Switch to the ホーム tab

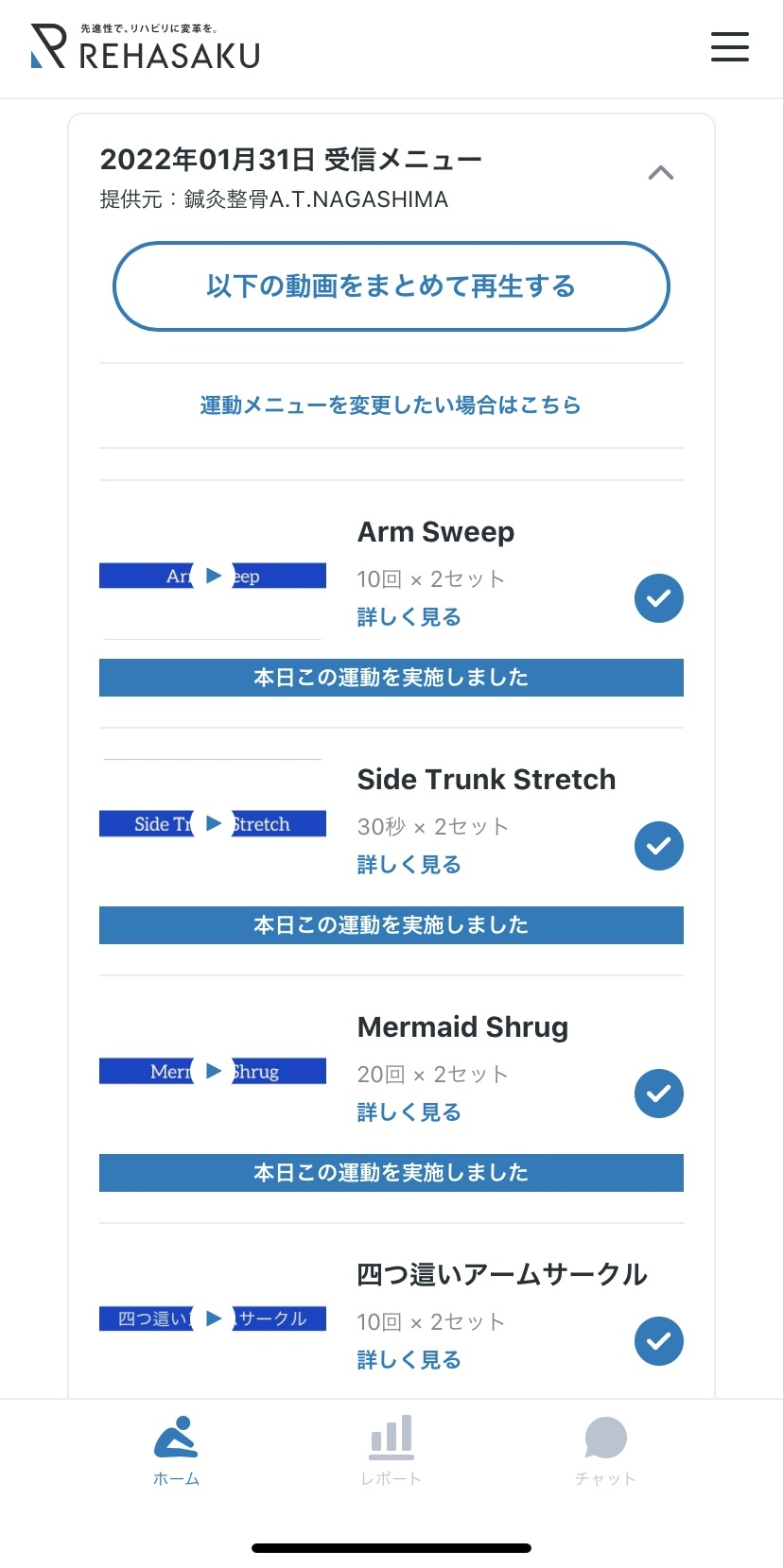click(176, 1451)
